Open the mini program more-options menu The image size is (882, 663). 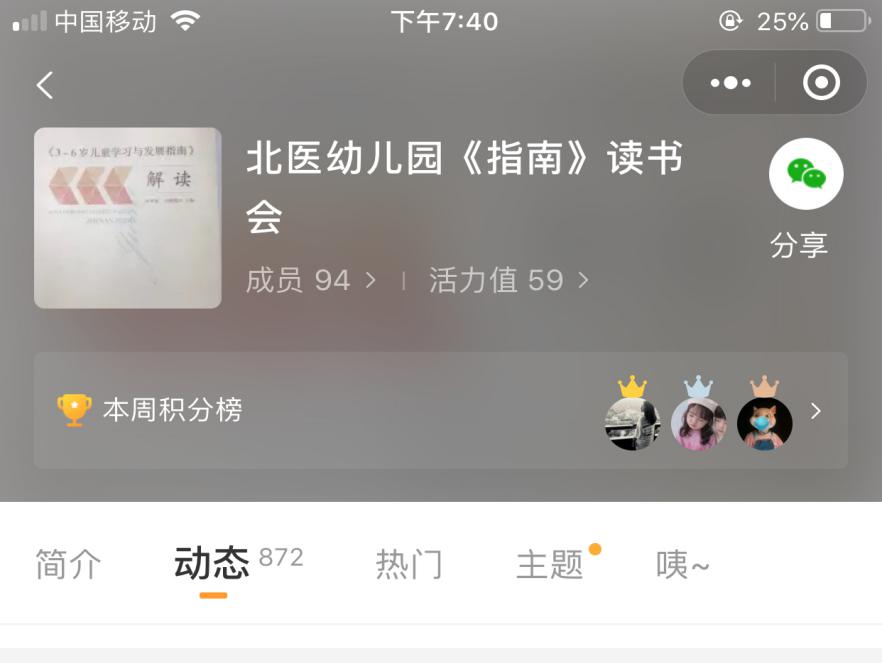click(730, 83)
